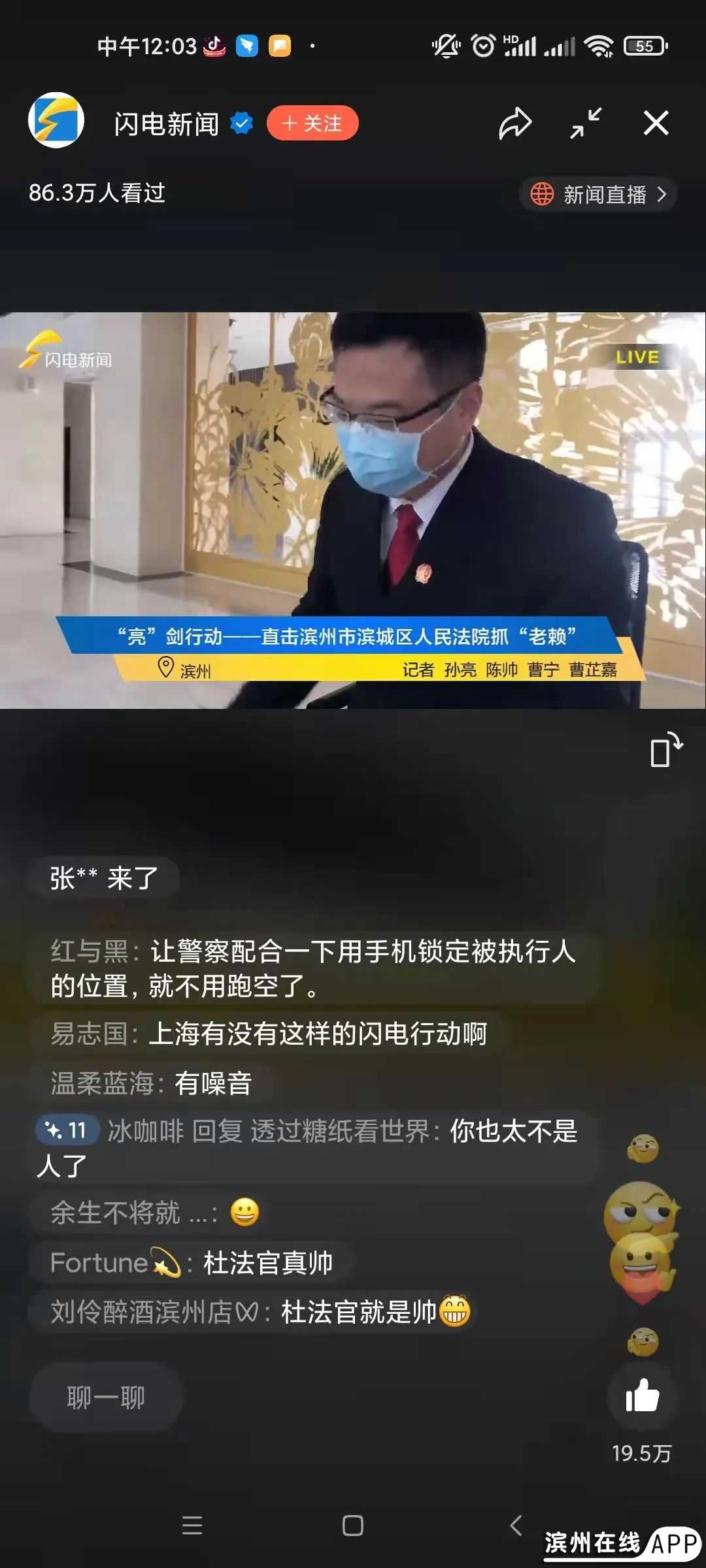The image size is (706, 1568).
Task: Rotate the video to fullscreen
Action: coord(665,749)
